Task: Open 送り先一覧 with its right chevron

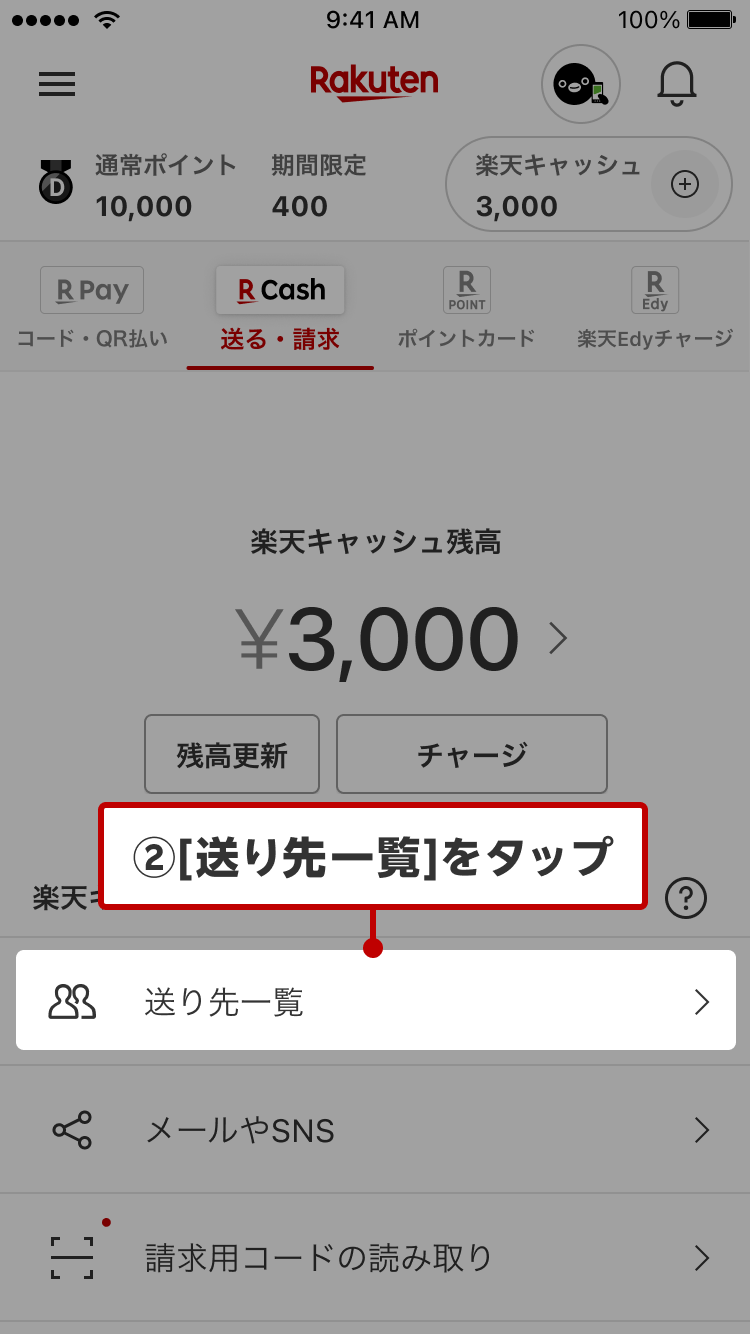Action: click(x=700, y=1000)
